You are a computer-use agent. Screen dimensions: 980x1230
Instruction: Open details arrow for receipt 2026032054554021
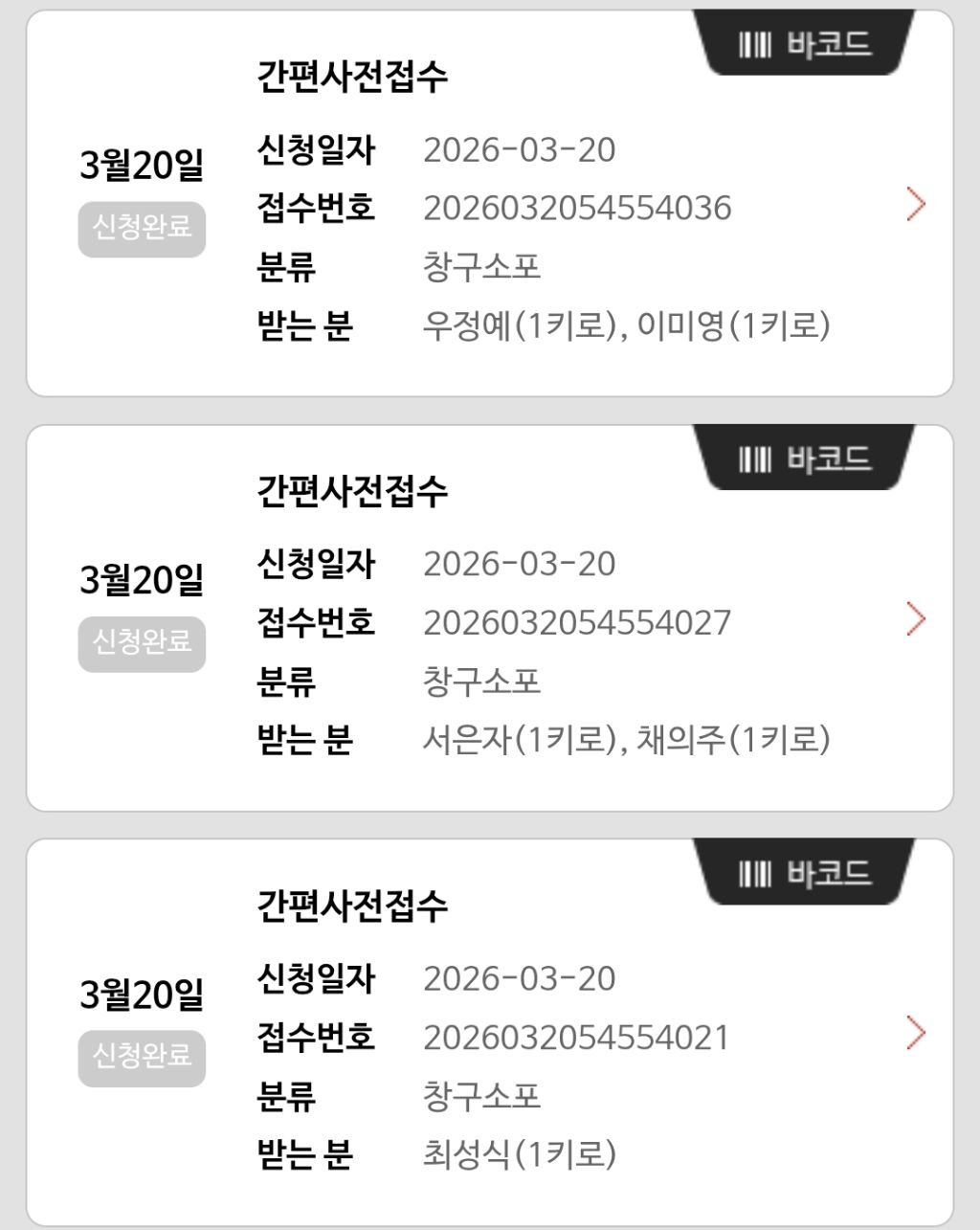(916, 1034)
